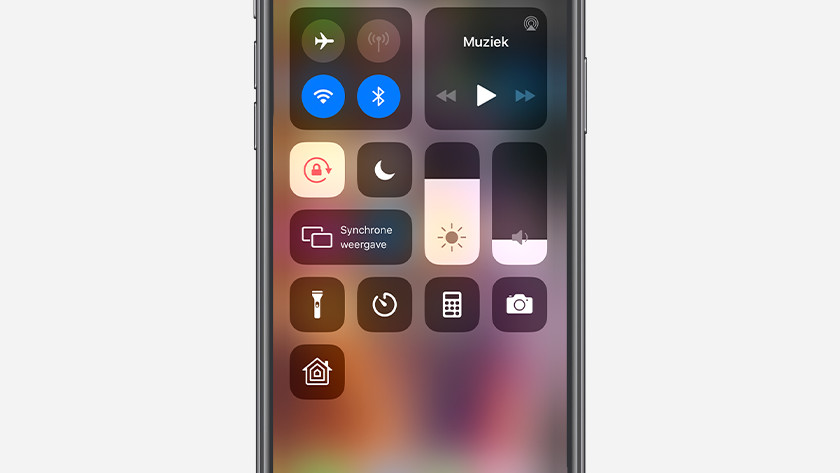This screenshot has width=840, height=473.
Task: Enable mobile data
Action: 378,41
